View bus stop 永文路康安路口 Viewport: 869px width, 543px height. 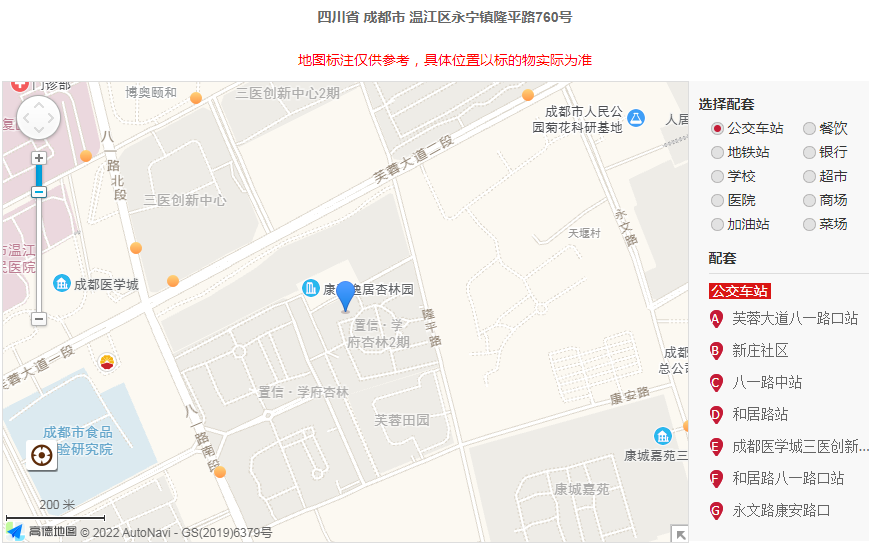[x=781, y=510]
